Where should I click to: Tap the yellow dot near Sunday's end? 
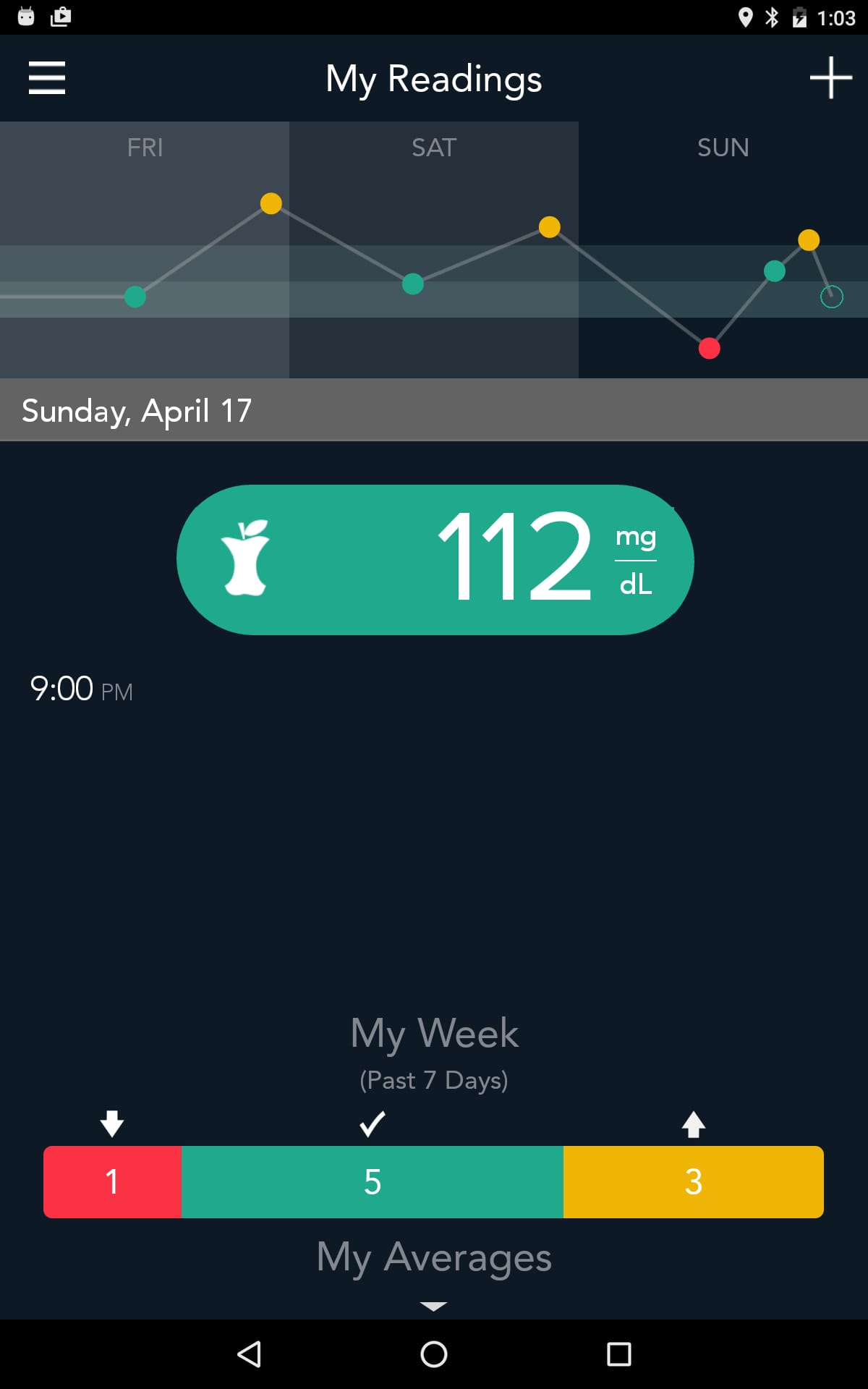(x=809, y=239)
